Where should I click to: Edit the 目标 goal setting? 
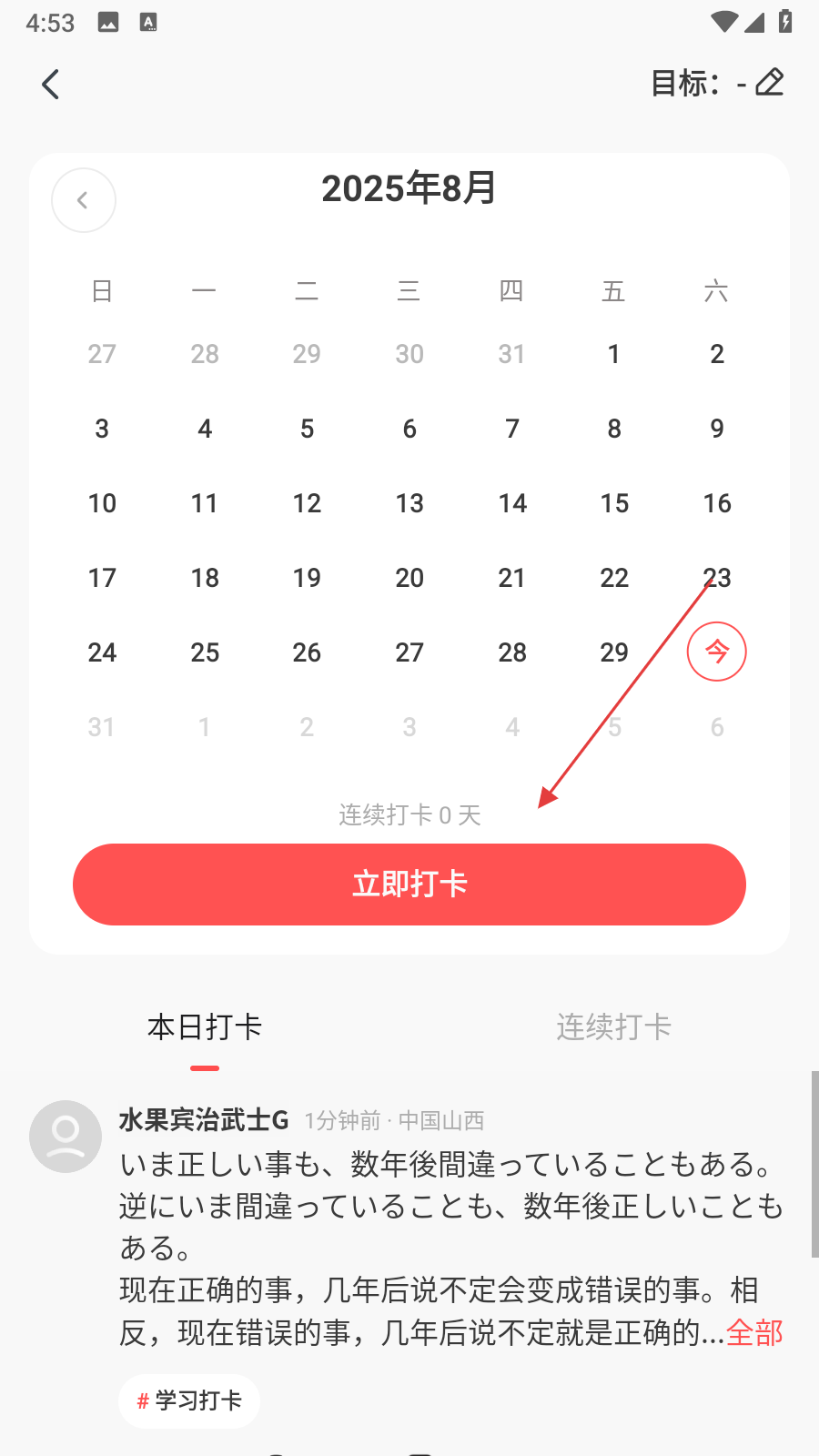770,83
